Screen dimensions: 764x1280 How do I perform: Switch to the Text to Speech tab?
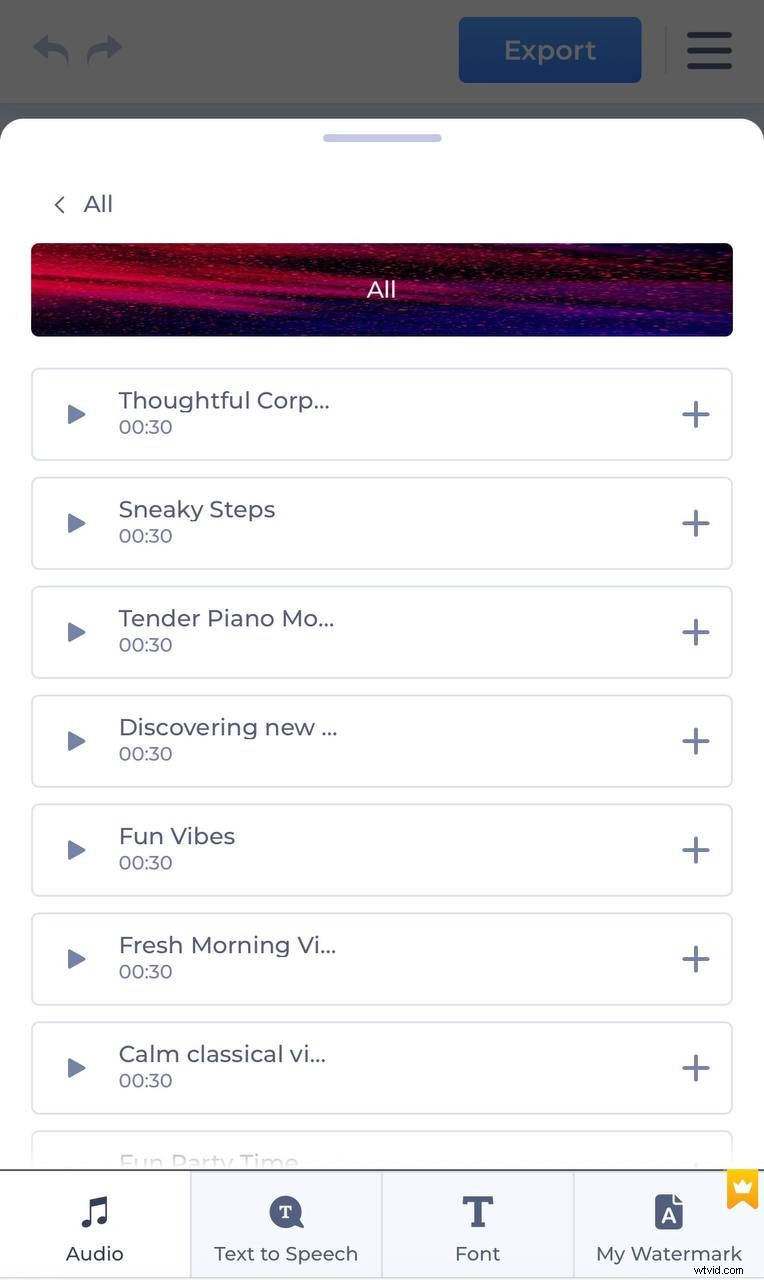tap(286, 1226)
